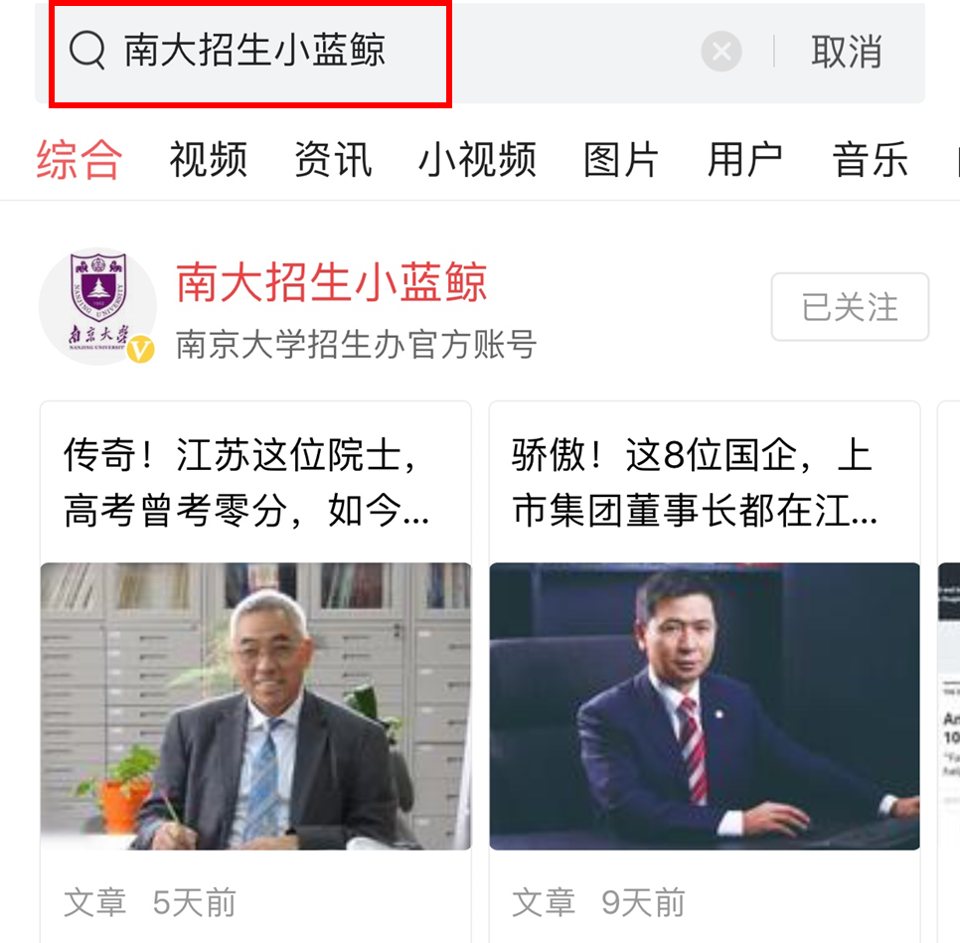Cancel the search with 取消
The height and width of the screenshot is (943, 960).
click(846, 51)
